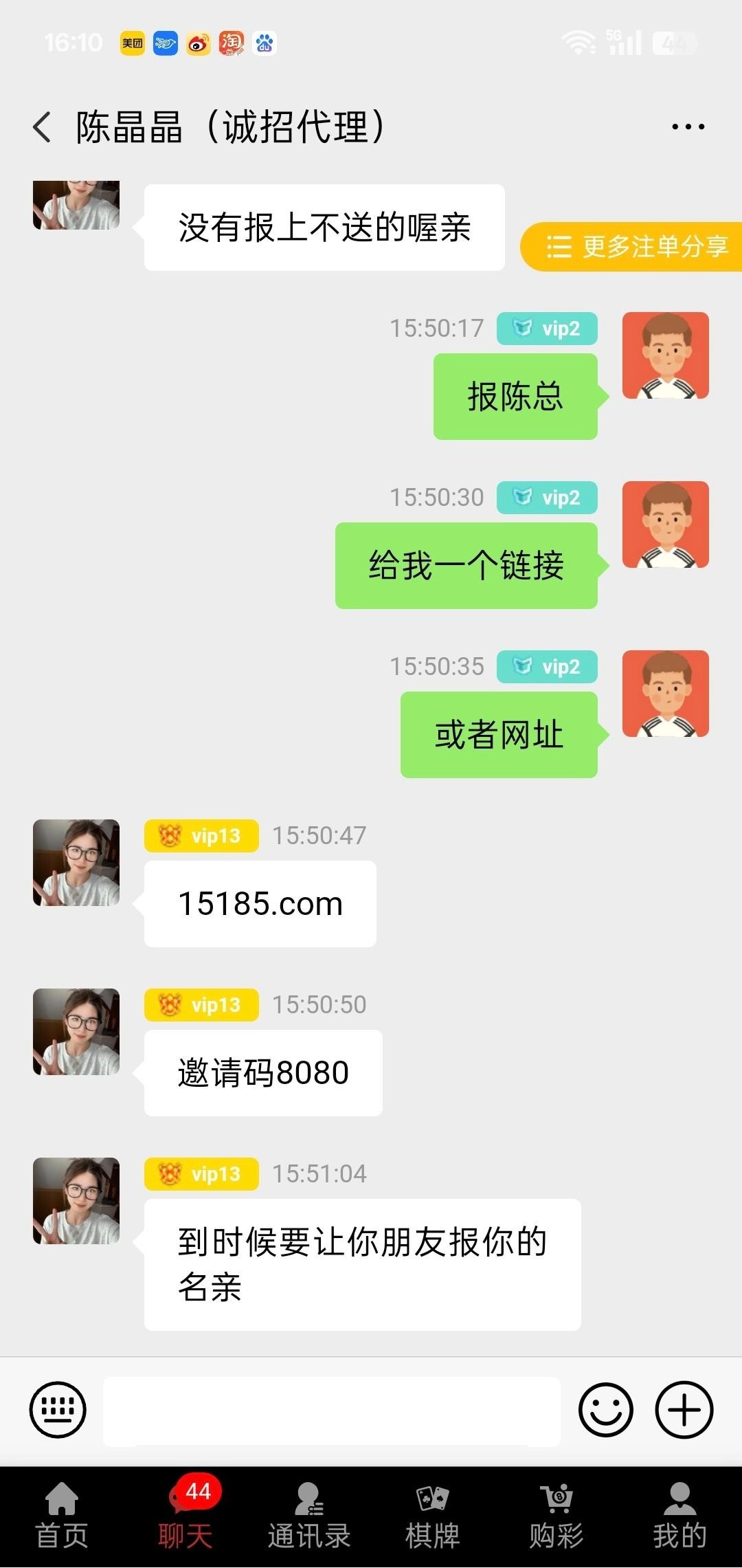Image resolution: width=742 pixels, height=1568 pixels.
Task: Switch to the 首页 tab
Action: (62, 1517)
